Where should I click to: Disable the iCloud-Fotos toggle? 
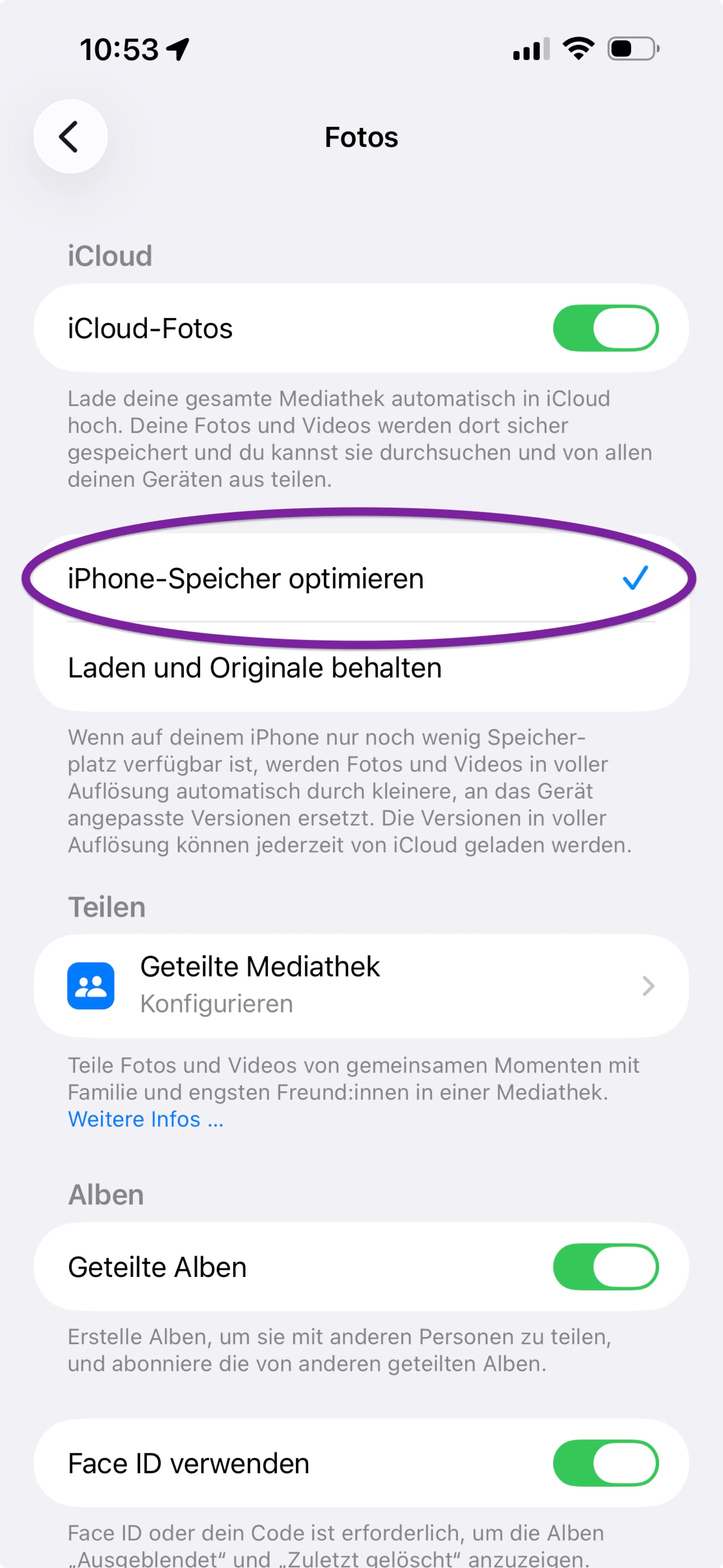pyautogui.click(x=606, y=328)
